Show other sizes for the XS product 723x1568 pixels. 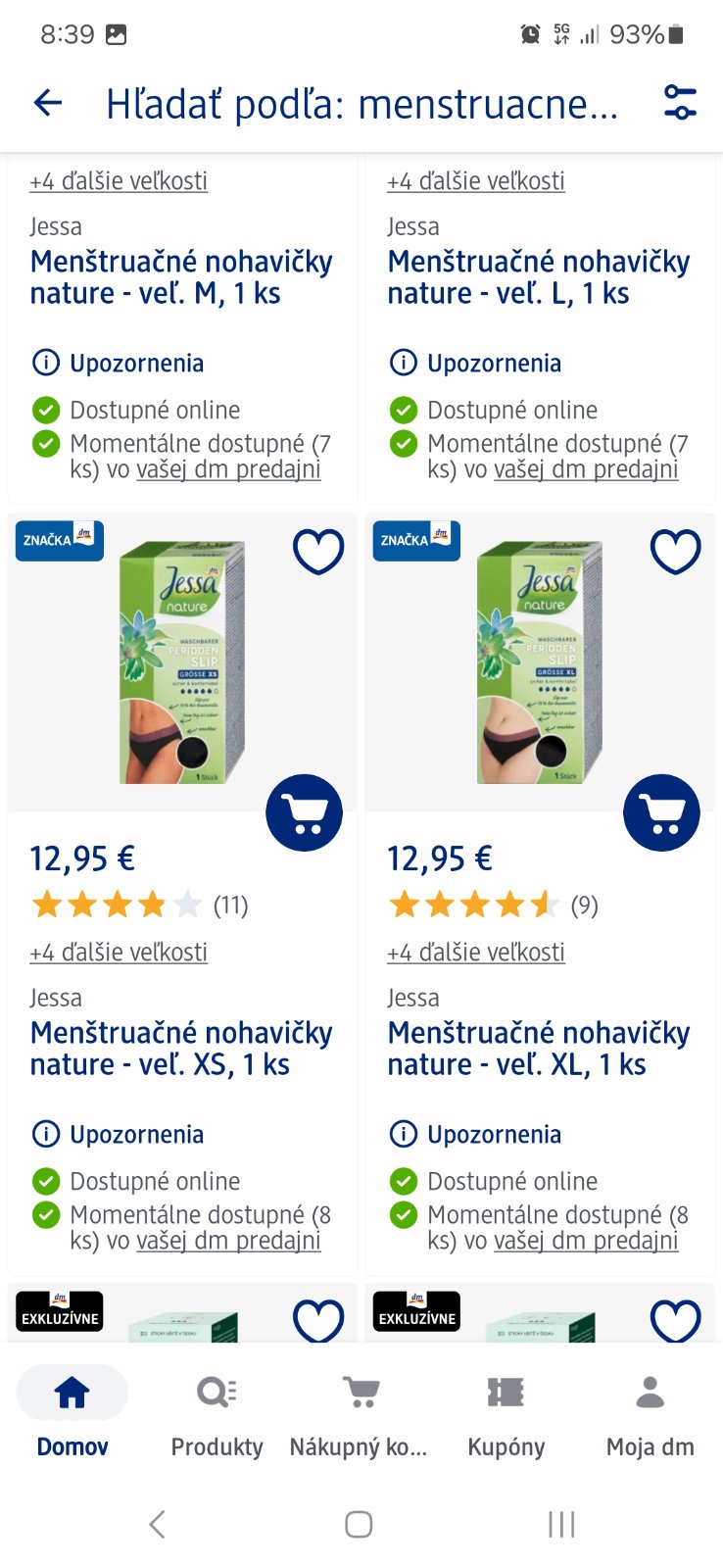click(x=119, y=952)
